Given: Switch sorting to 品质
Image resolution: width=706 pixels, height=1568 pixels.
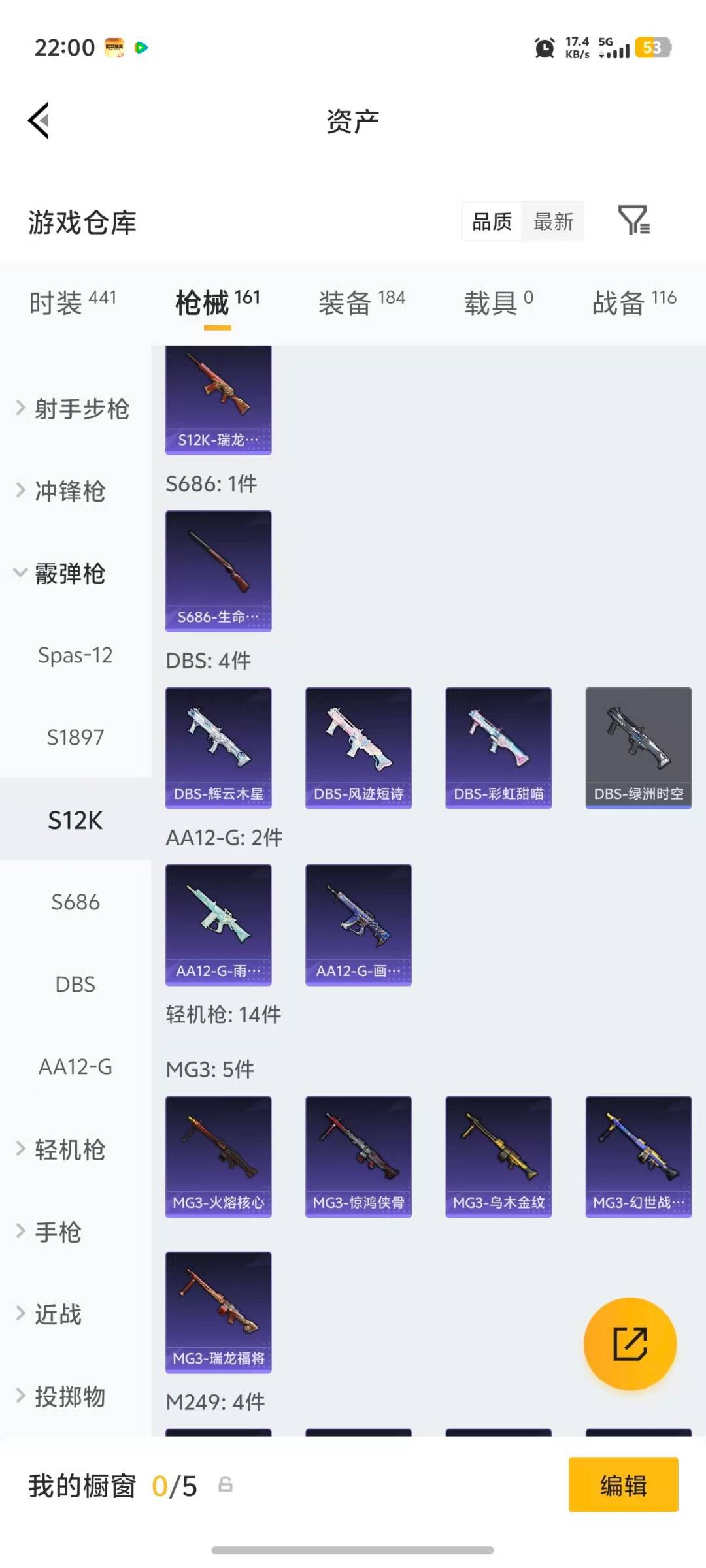Looking at the screenshot, I should [491, 221].
